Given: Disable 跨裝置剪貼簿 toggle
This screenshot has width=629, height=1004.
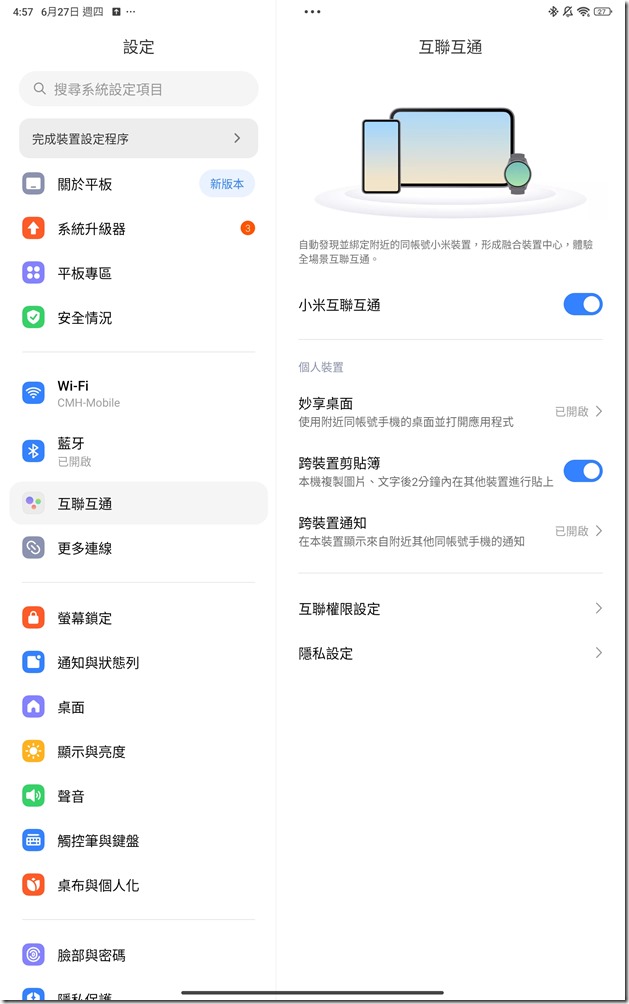Looking at the screenshot, I should pos(582,471).
